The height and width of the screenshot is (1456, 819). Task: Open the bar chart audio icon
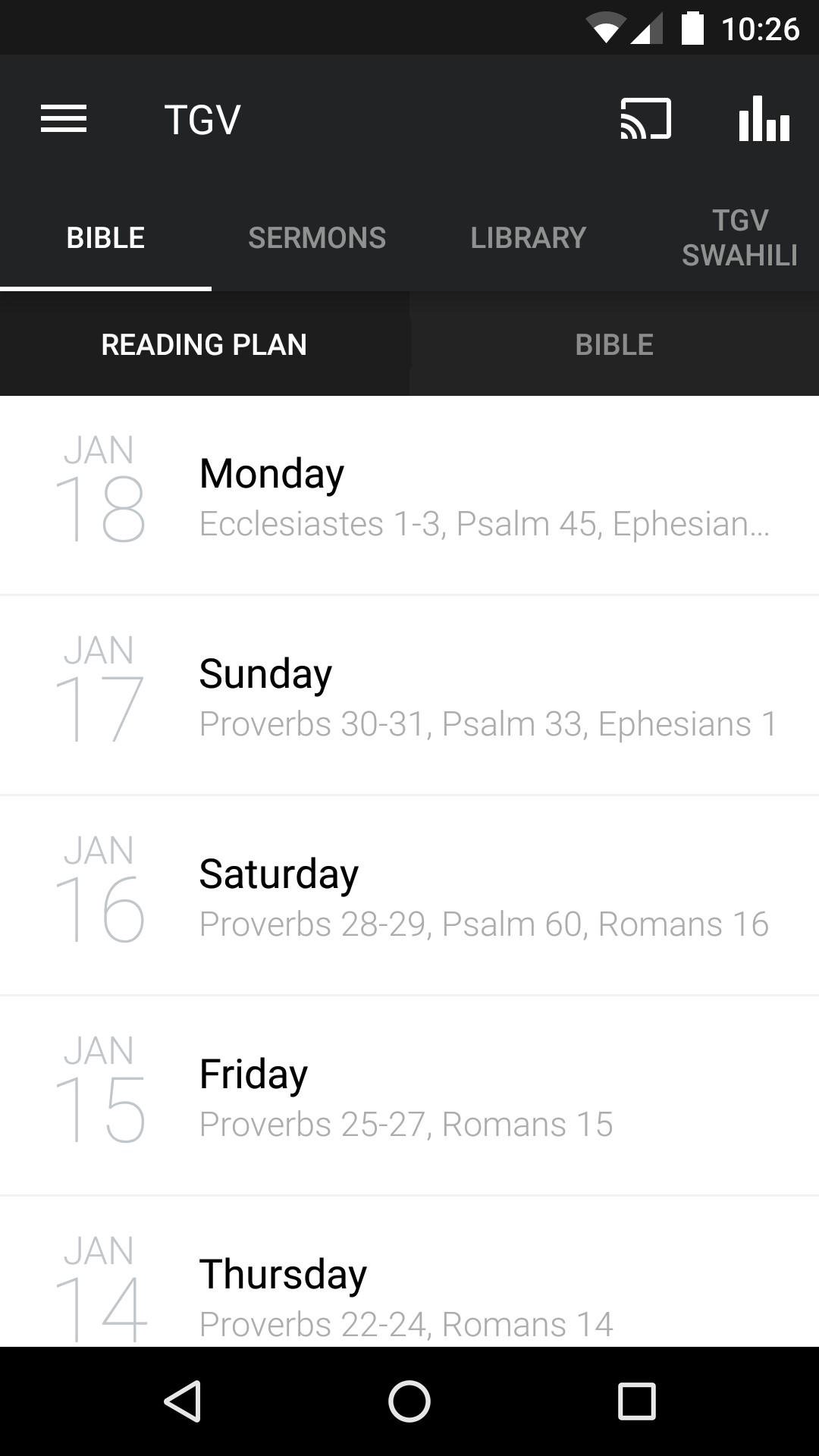click(x=764, y=119)
